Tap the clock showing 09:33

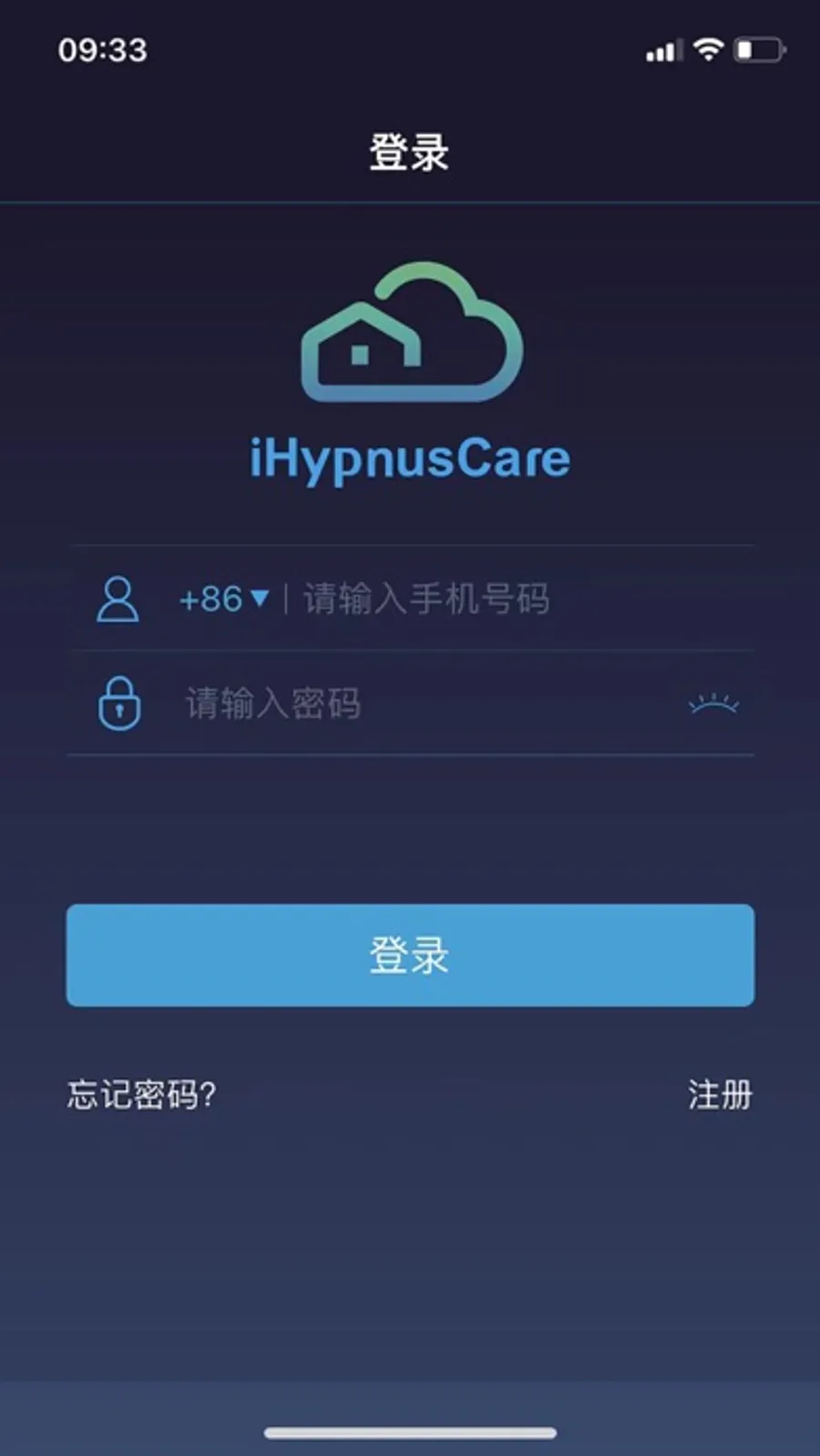[101, 50]
